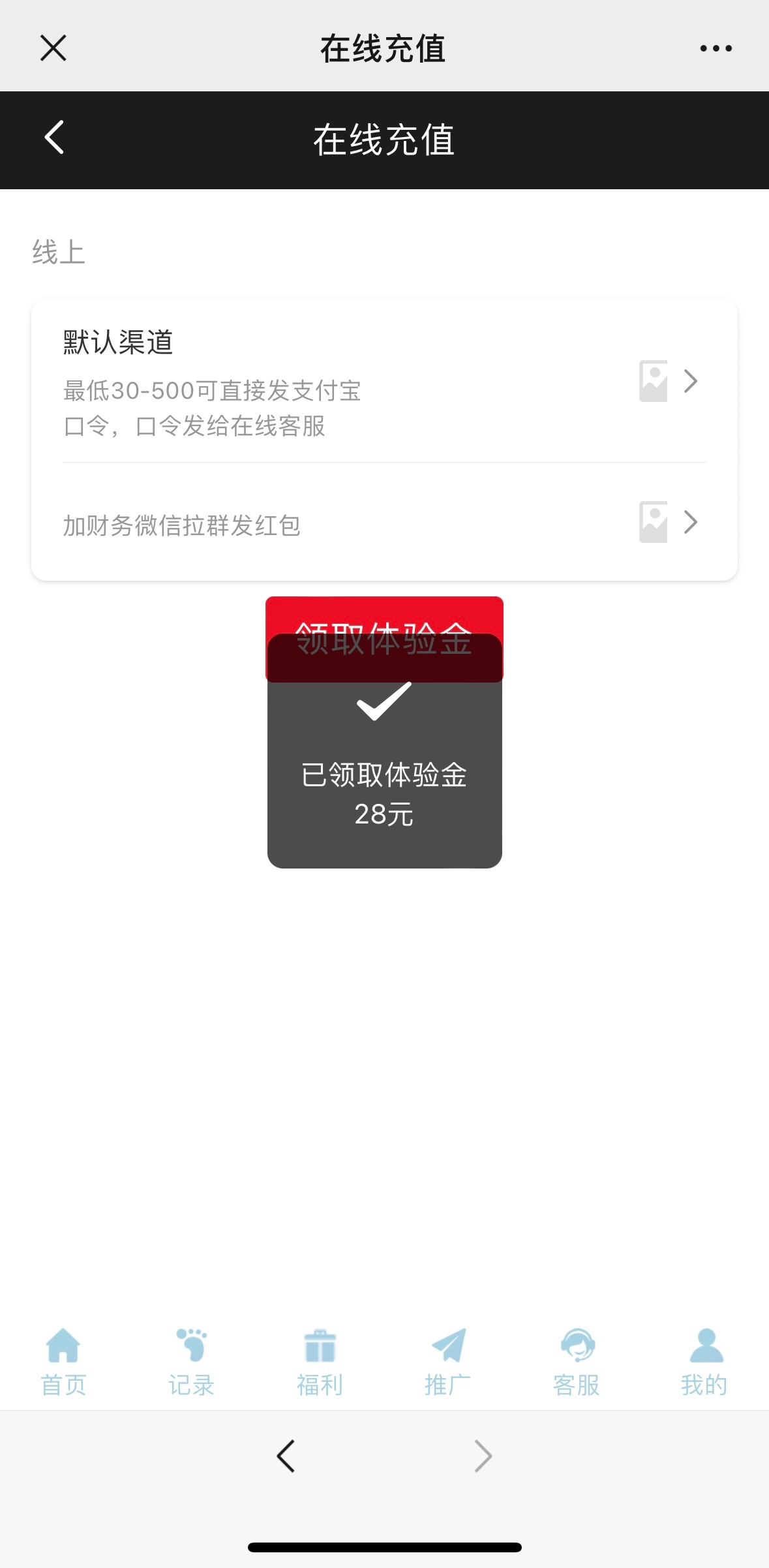Tap the red 领取体验金 button
The width and height of the screenshot is (769, 1568).
[384, 615]
